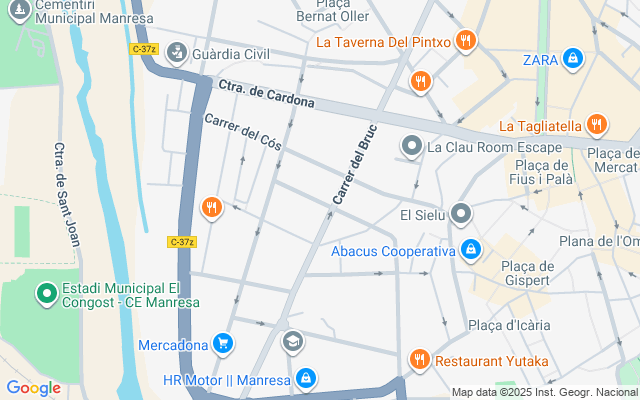Image resolution: width=640 pixels, height=400 pixels.
Task: Open Abacus Cooperativa shop pin
Action: (470, 250)
